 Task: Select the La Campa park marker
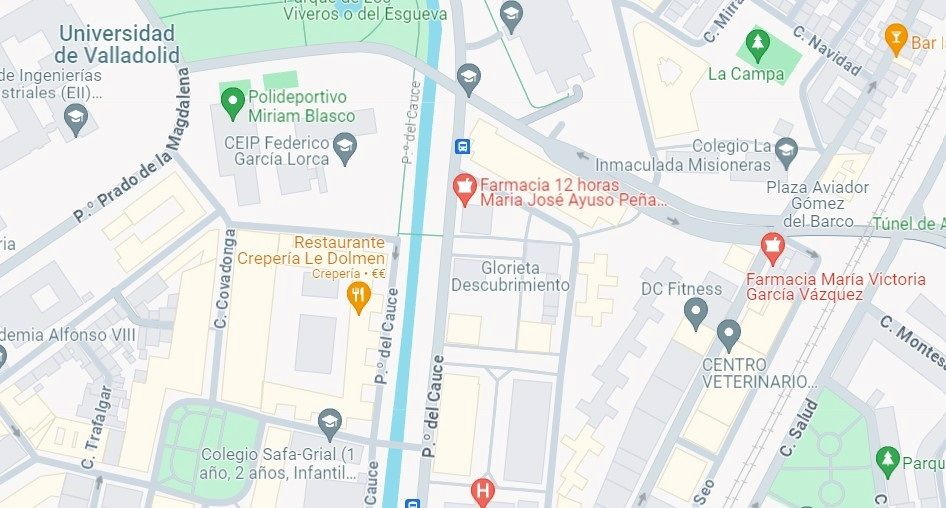tap(758, 44)
